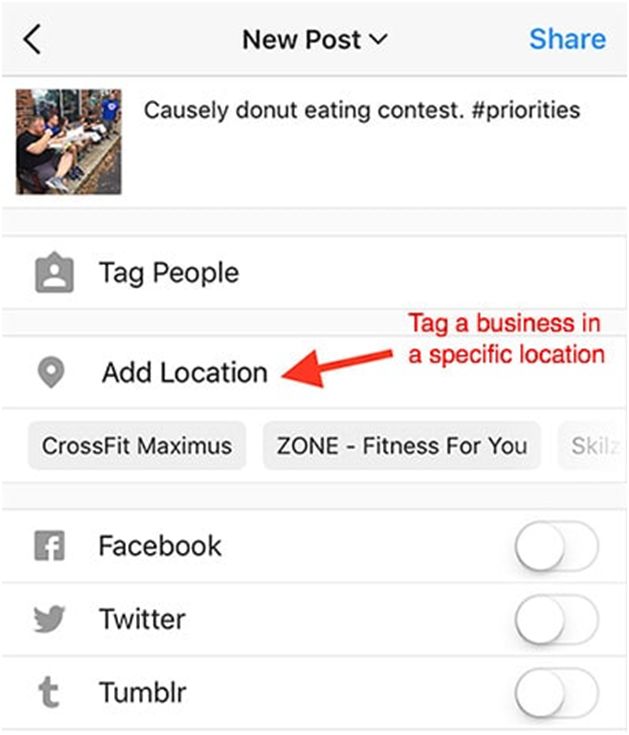Choose the ZONE - Fitness For You chip
This screenshot has height=735, width=629.
(x=401, y=446)
